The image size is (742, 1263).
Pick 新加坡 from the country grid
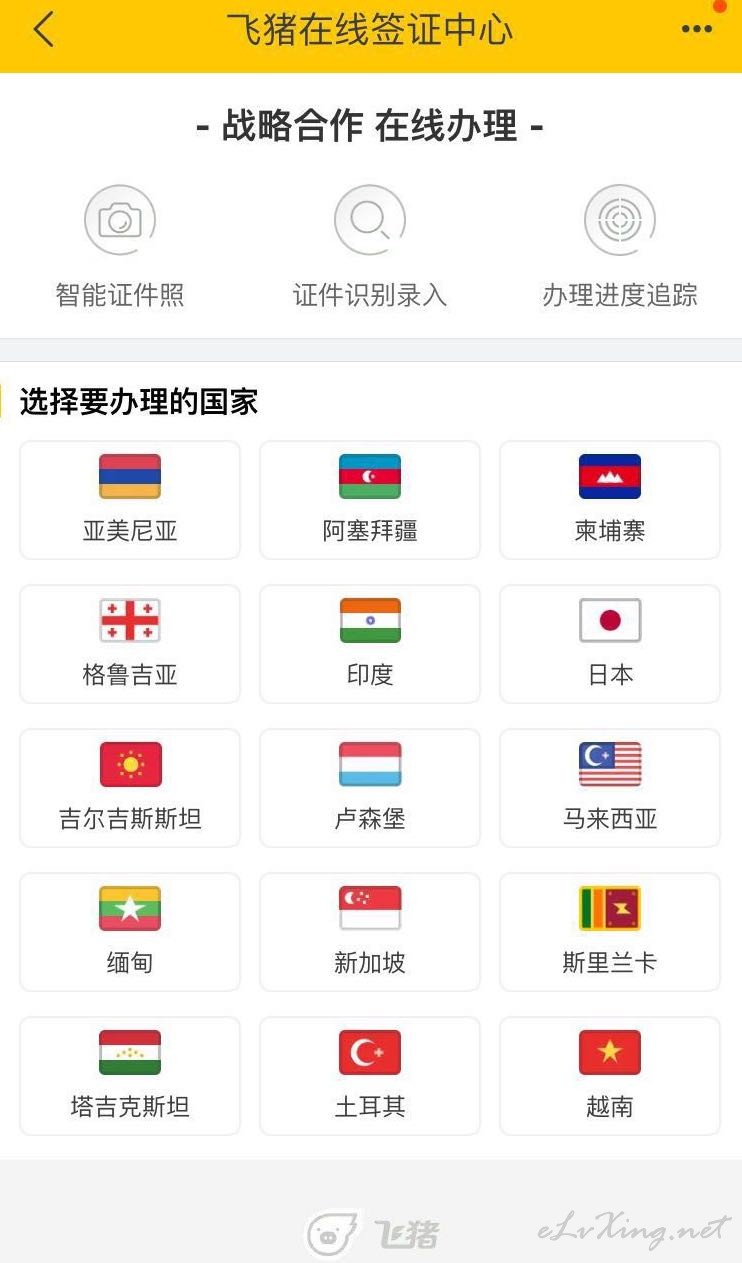[370, 932]
